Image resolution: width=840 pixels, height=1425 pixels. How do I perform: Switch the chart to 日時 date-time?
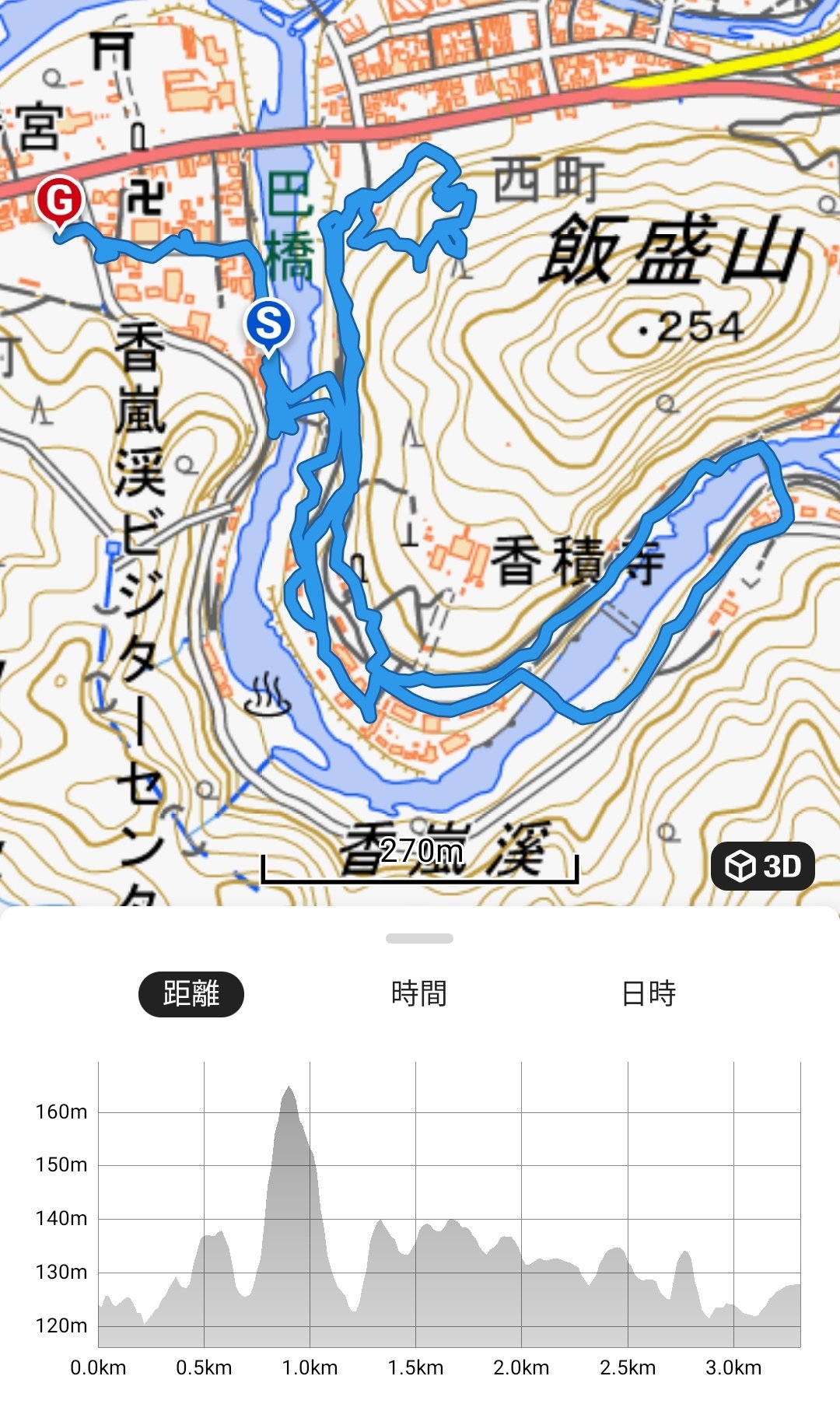(649, 994)
